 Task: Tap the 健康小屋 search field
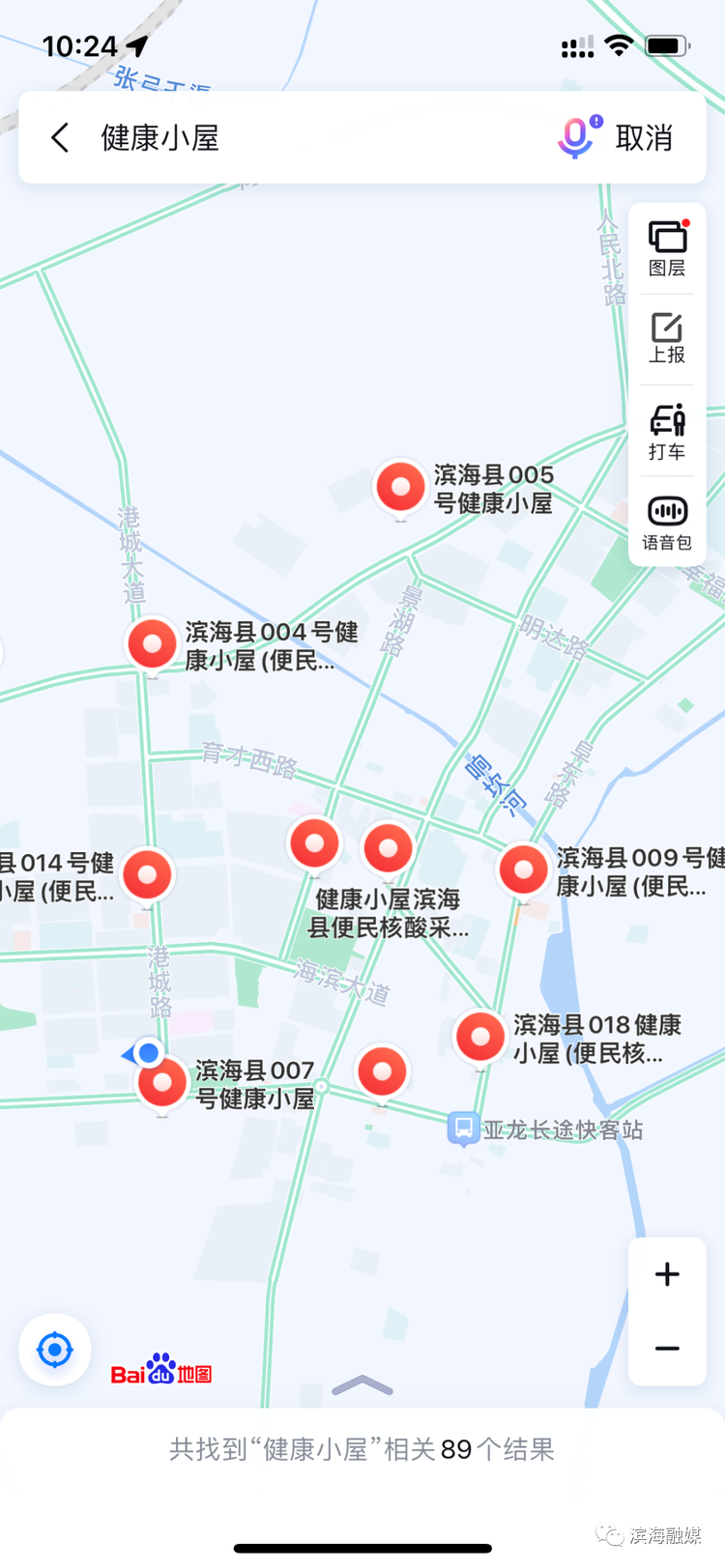coord(290,137)
